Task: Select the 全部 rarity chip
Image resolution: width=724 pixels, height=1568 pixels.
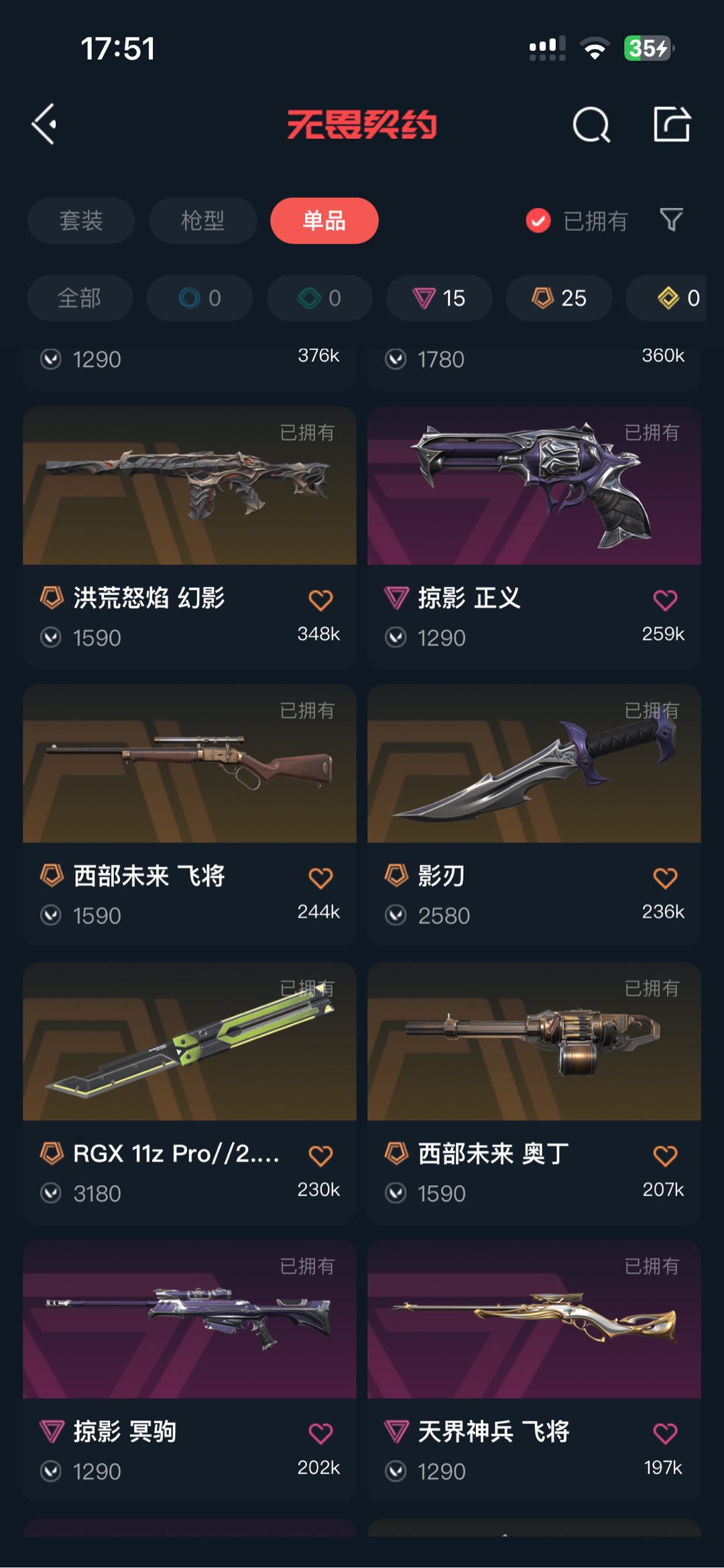Action: [x=80, y=298]
